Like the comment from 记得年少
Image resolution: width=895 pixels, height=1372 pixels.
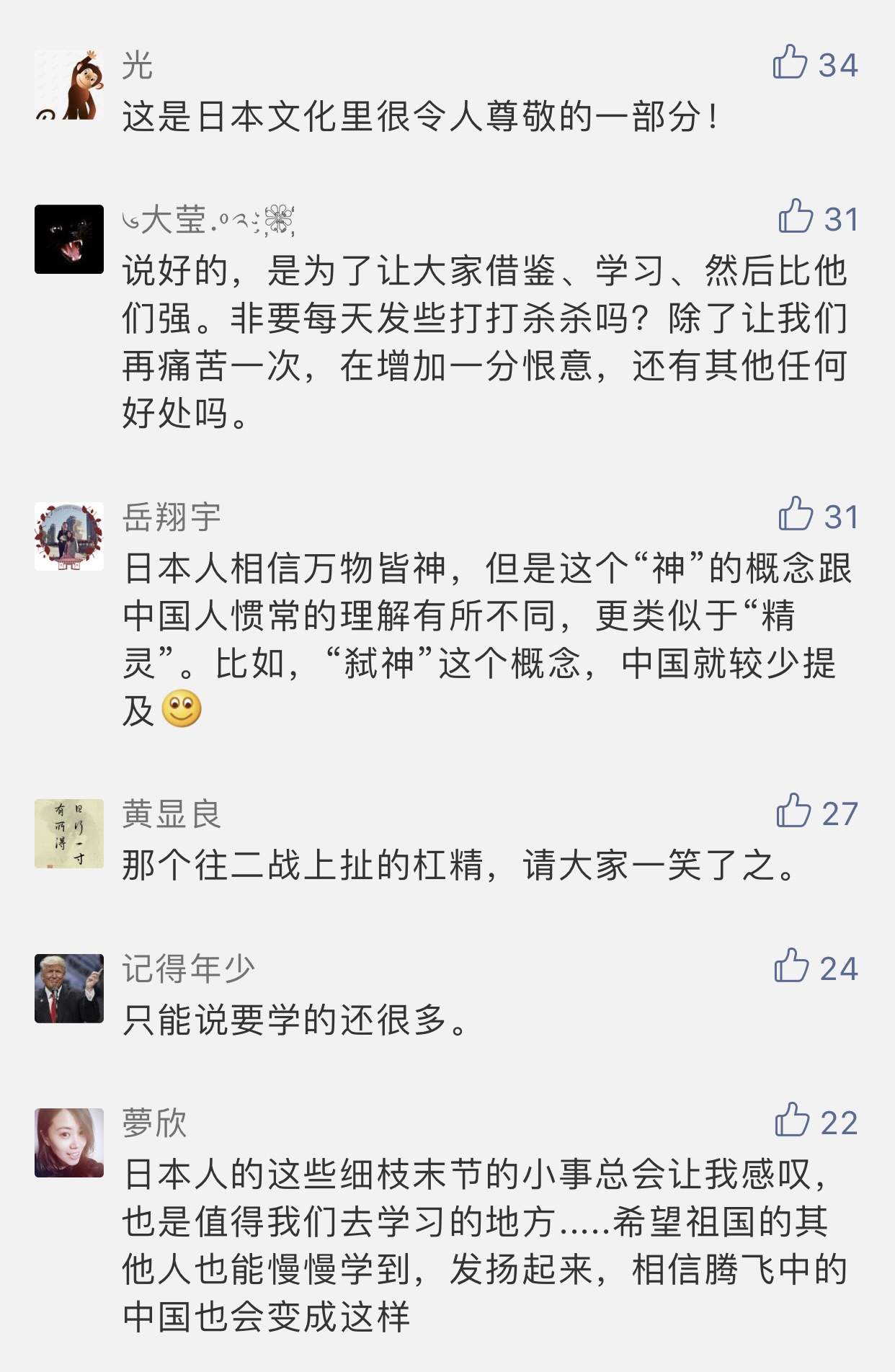click(791, 966)
